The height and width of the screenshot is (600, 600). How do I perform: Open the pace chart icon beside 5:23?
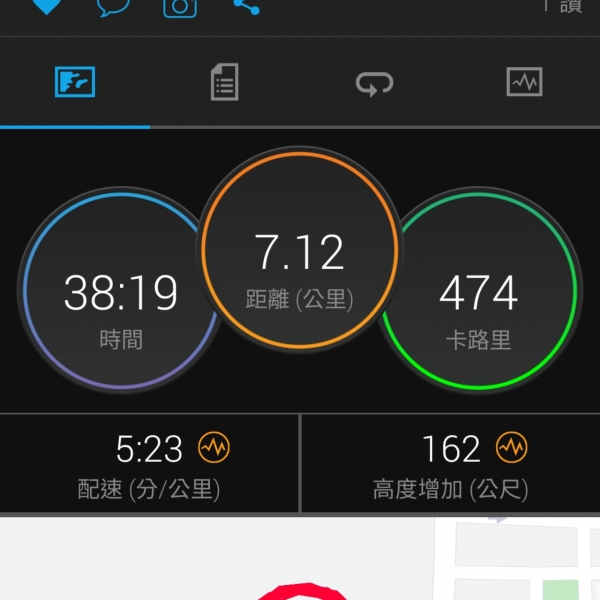214,448
